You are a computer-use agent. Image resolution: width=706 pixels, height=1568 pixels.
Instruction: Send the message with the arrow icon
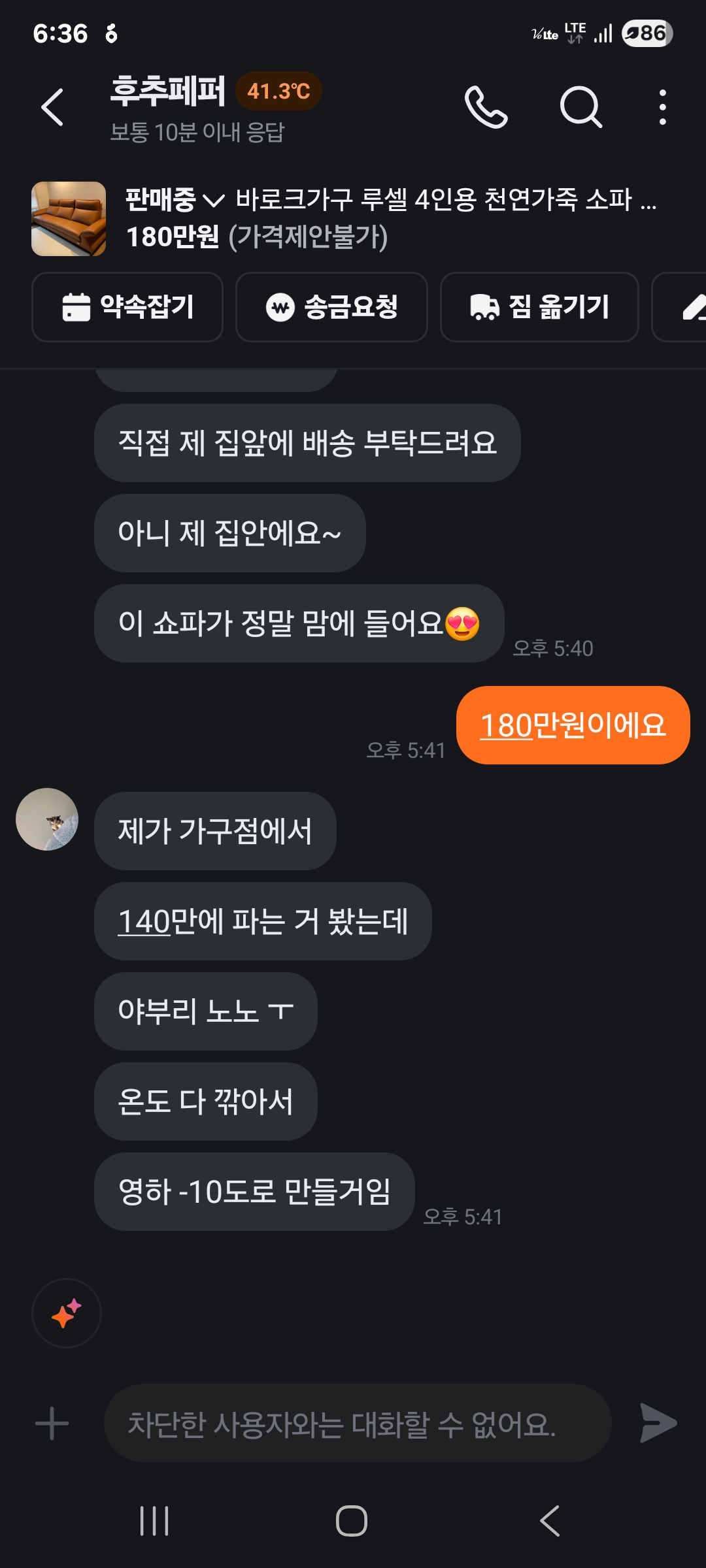pos(658,1423)
